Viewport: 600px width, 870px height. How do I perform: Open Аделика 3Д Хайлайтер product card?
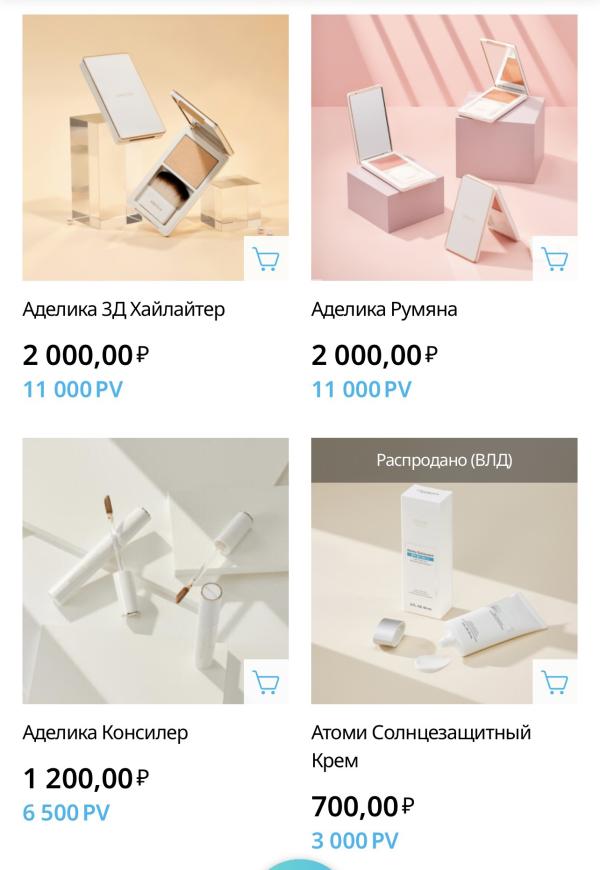tap(155, 150)
